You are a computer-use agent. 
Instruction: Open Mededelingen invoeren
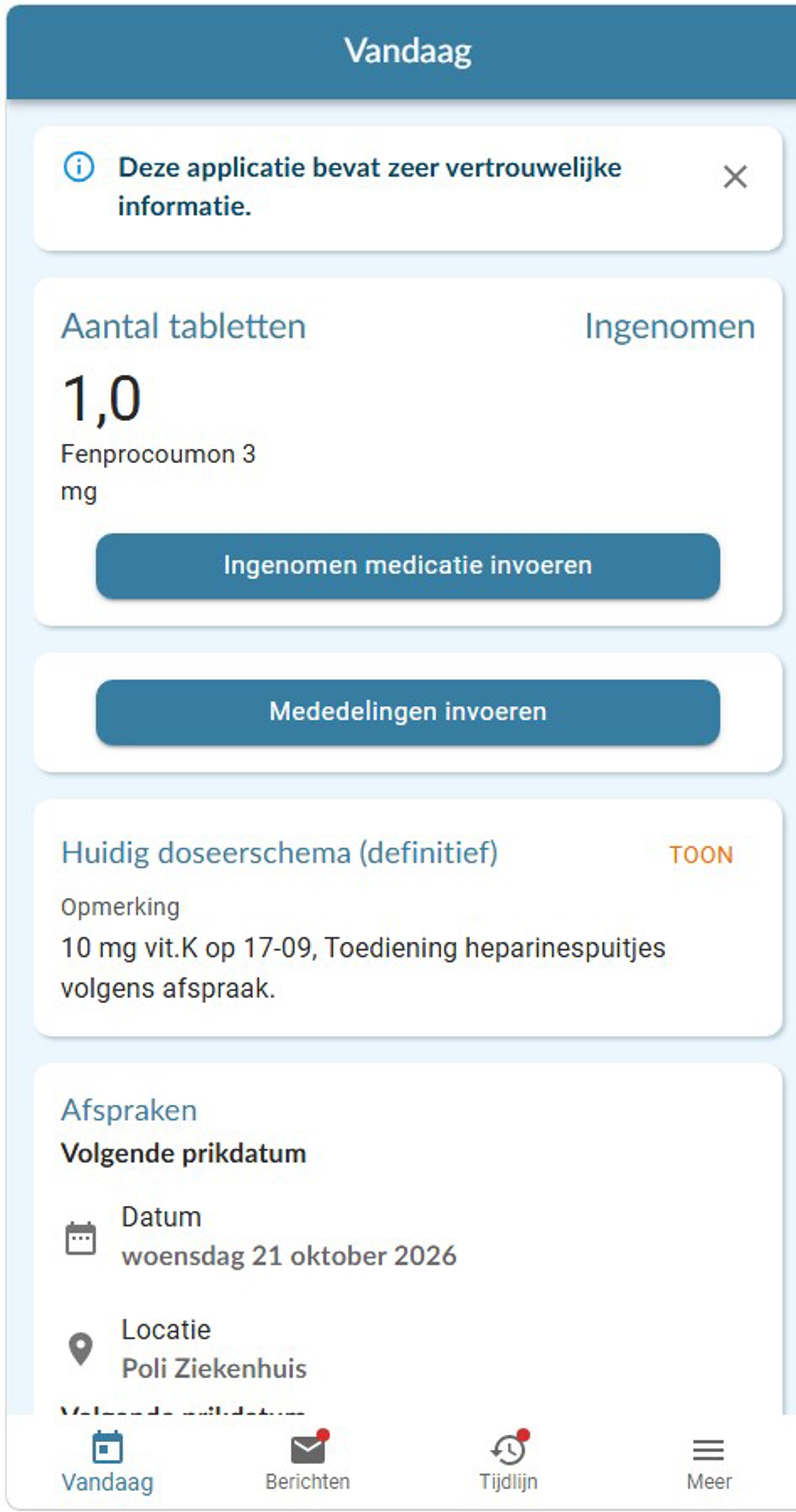[x=408, y=712]
